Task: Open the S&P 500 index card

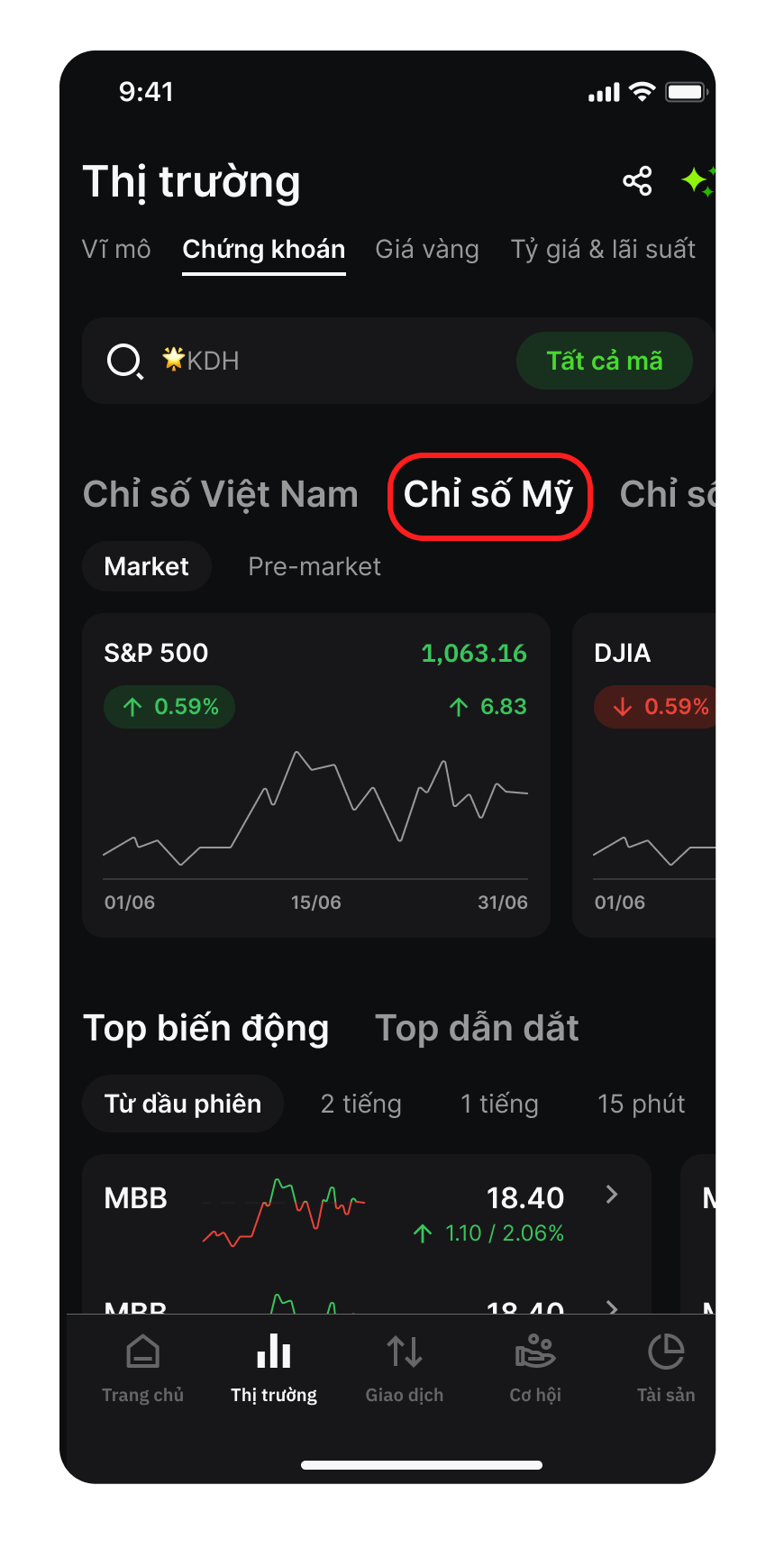Action: pos(315,775)
